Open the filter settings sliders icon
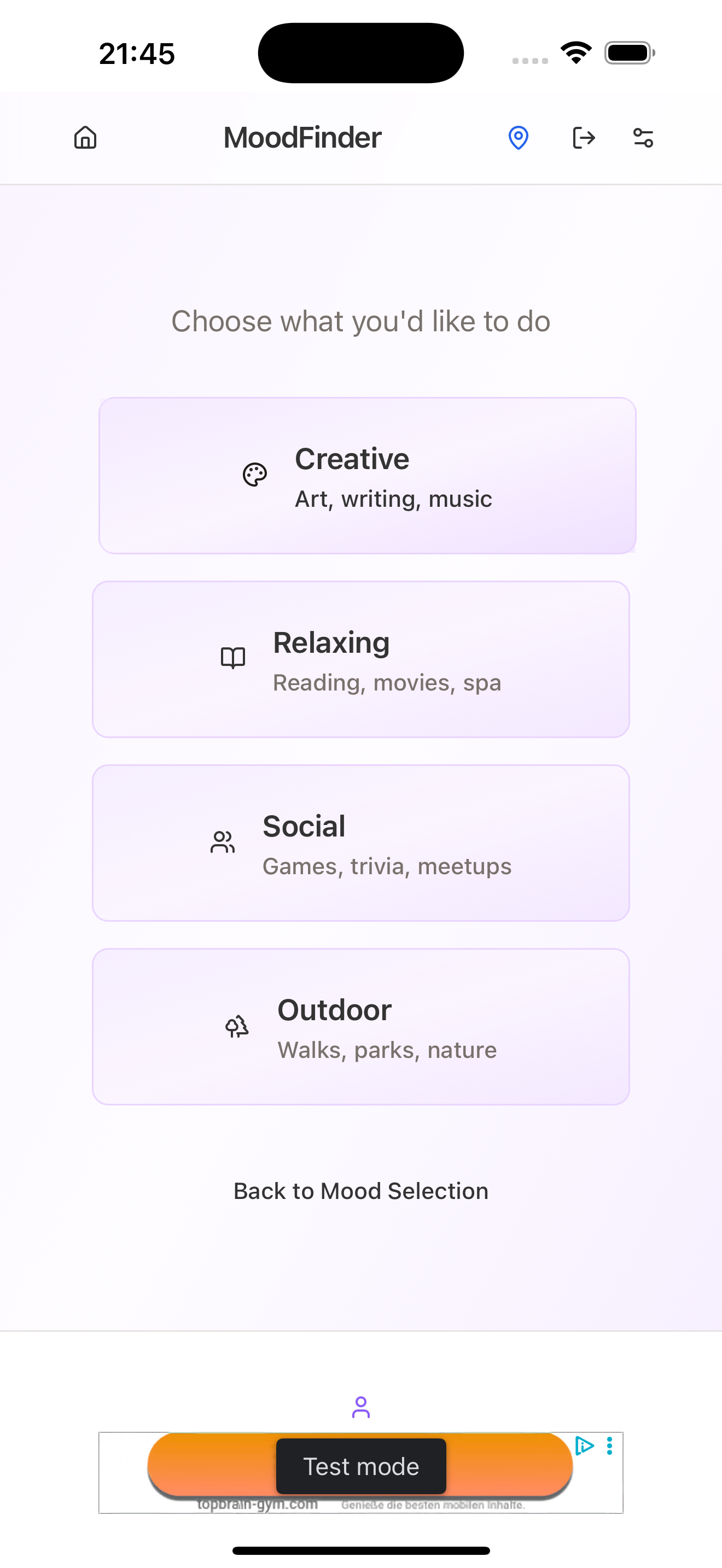This screenshot has height=1568, width=722. [x=643, y=138]
